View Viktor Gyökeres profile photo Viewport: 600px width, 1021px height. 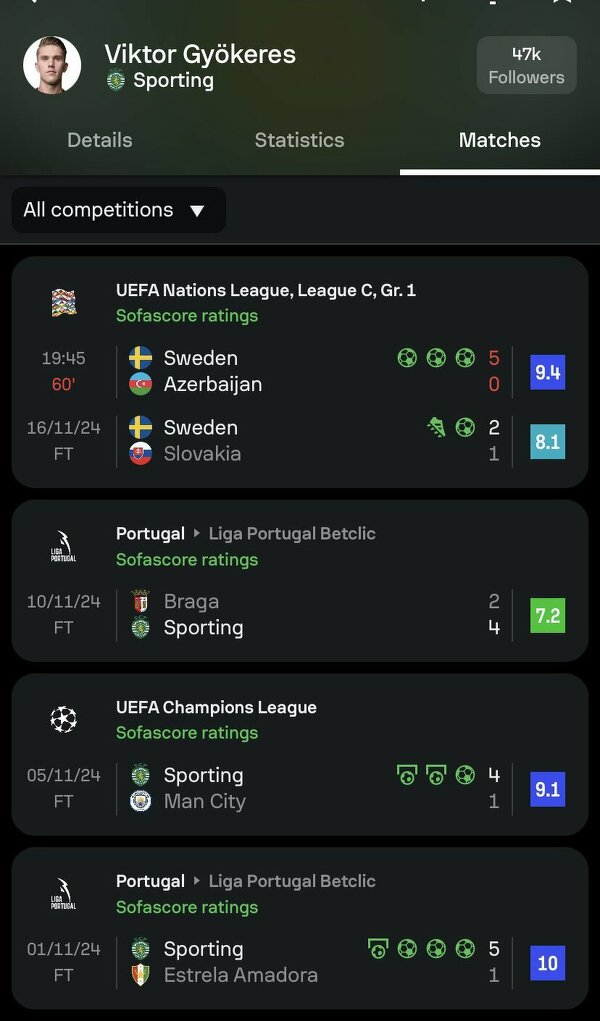(52, 66)
